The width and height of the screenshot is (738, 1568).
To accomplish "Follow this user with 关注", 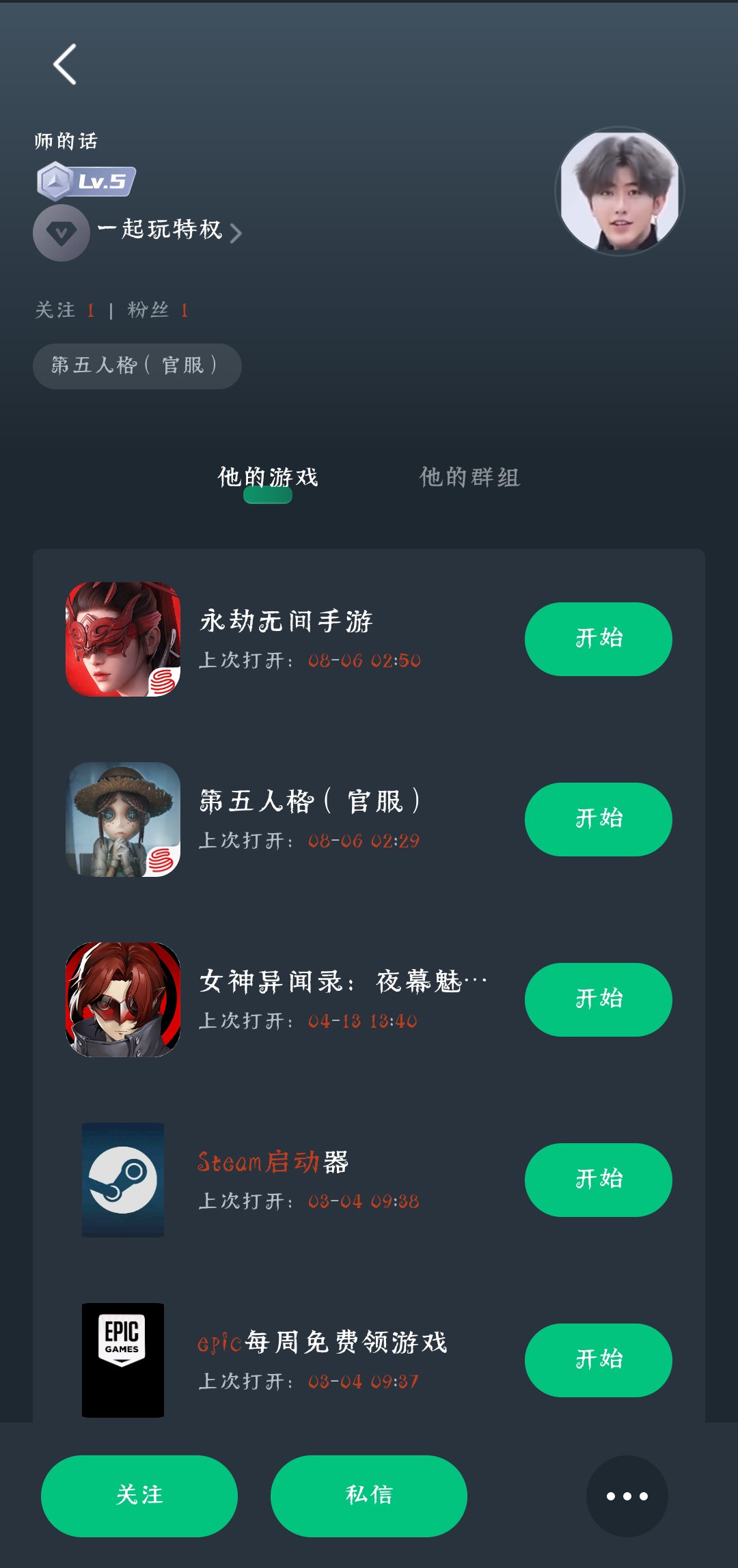I will (139, 1496).
